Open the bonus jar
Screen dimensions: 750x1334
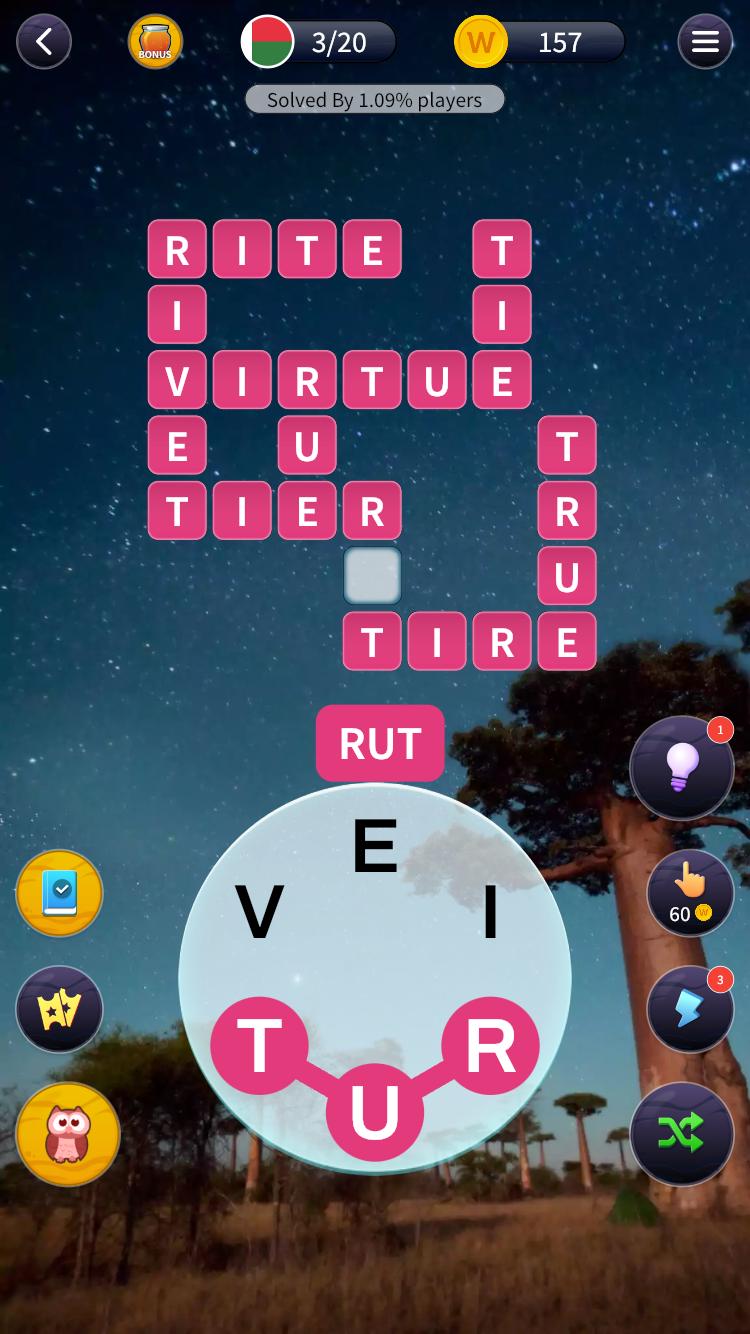(155, 42)
